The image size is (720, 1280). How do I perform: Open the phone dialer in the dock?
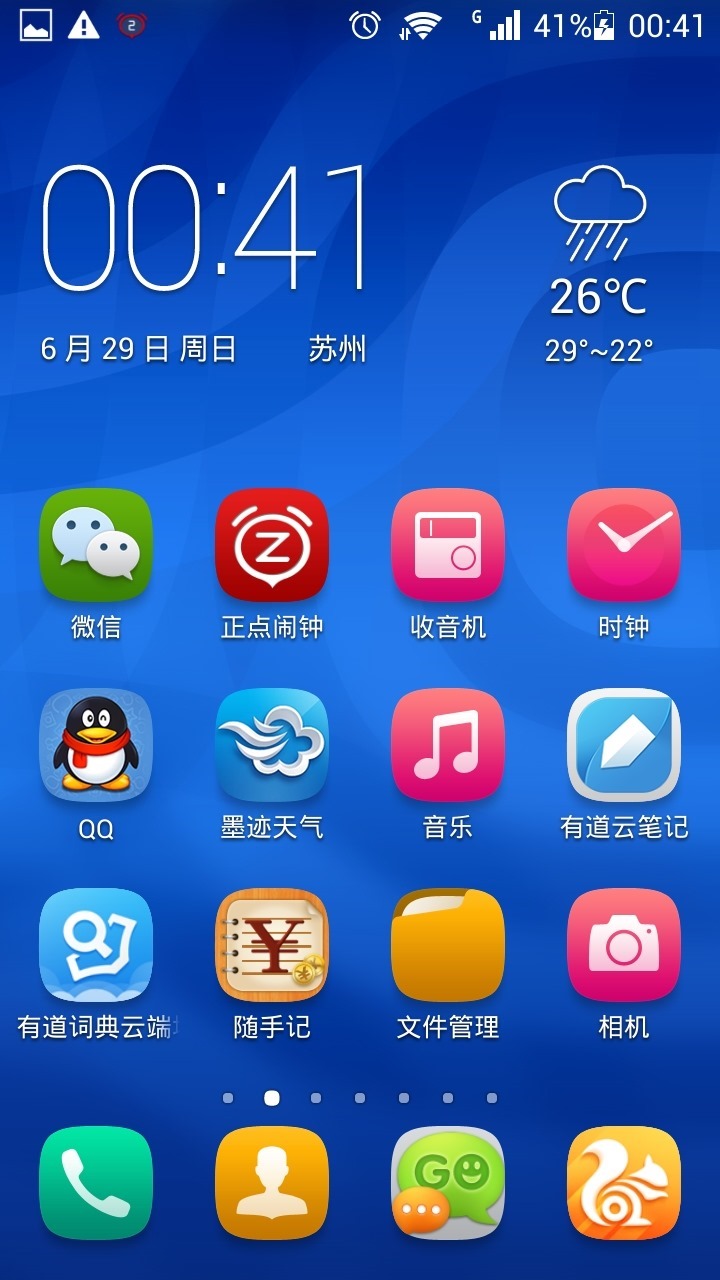(96, 1182)
